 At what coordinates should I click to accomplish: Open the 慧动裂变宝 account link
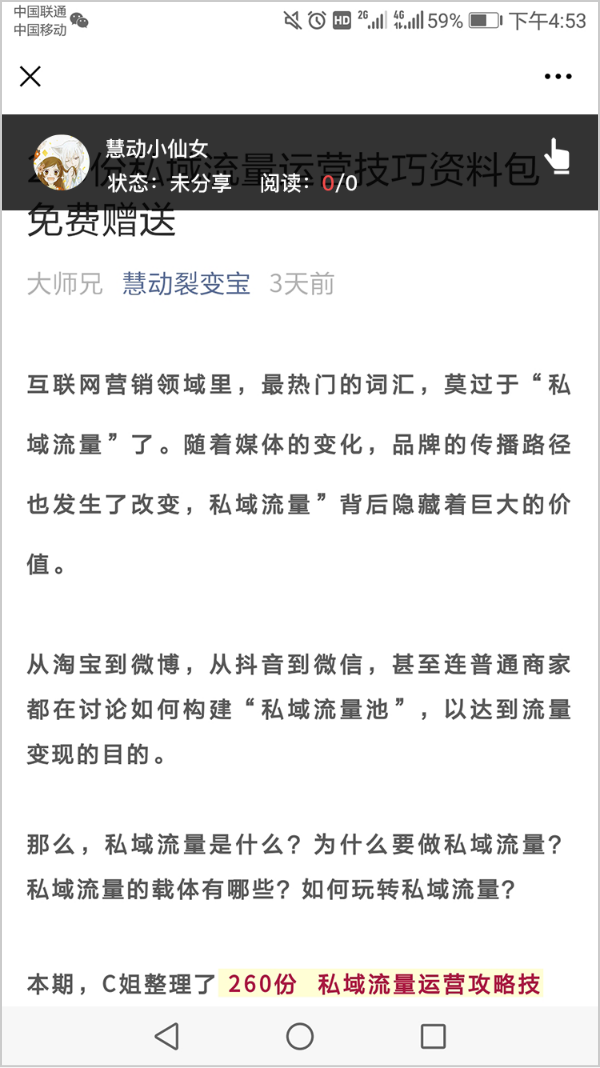click(x=187, y=283)
